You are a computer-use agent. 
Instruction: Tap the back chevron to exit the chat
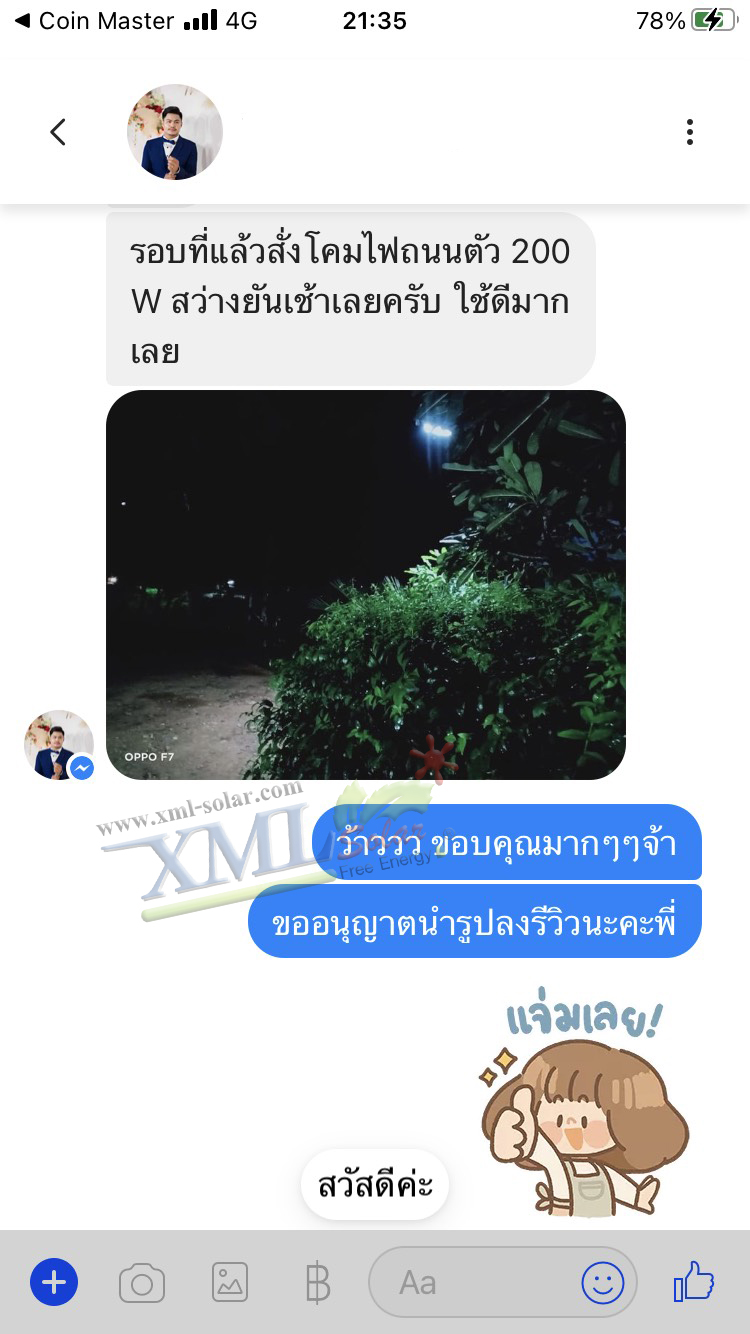point(57,131)
